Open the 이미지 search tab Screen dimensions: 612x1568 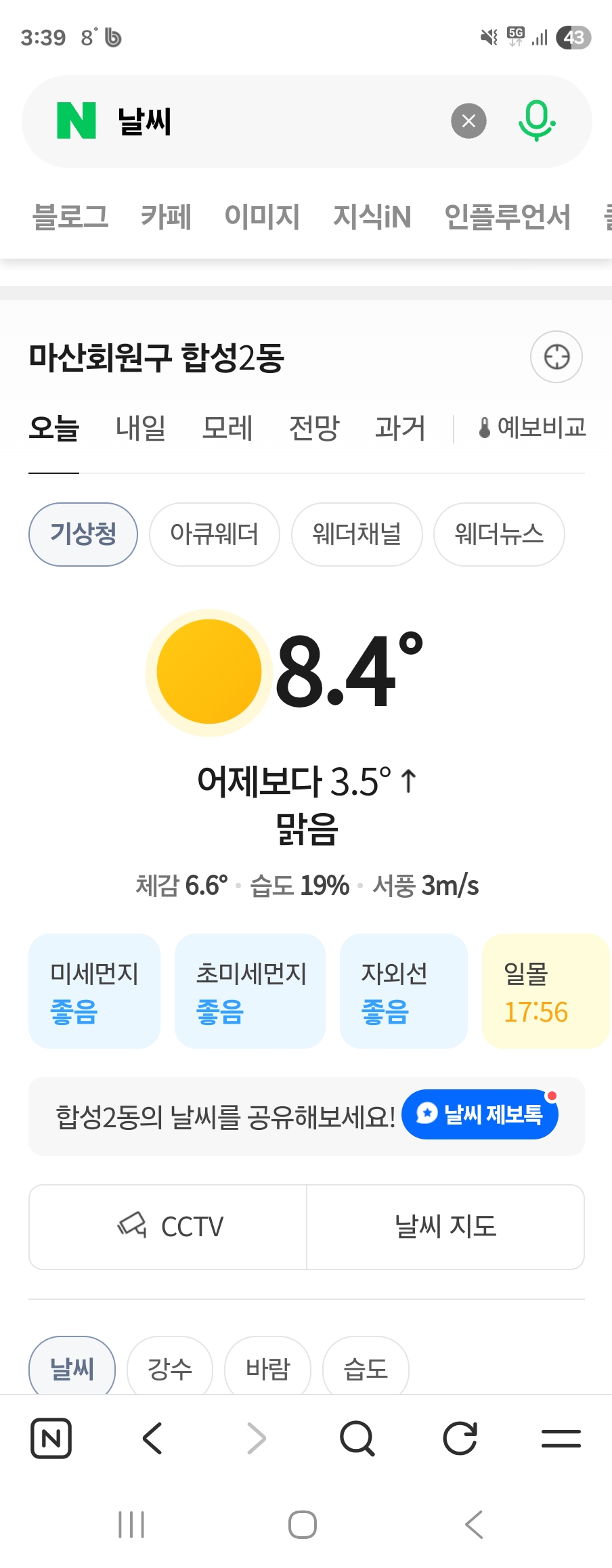pos(262,217)
